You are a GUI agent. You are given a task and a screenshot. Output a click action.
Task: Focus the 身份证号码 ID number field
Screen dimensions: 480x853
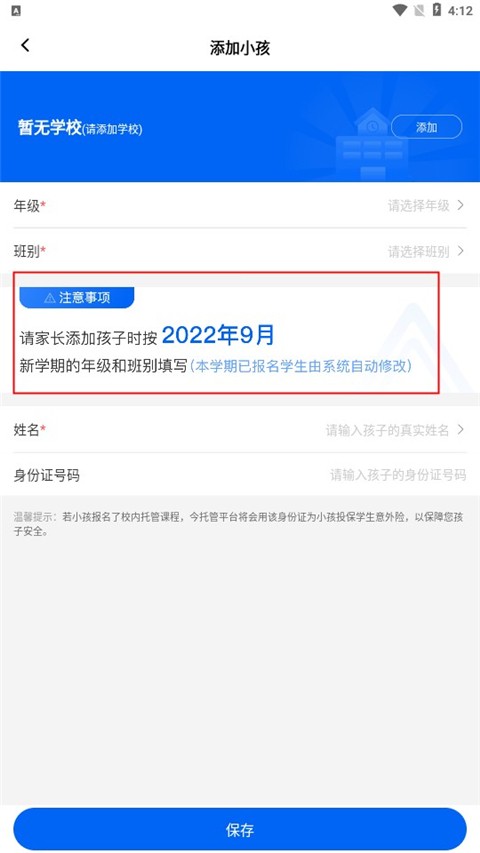pyautogui.click(x=240, y=475)
